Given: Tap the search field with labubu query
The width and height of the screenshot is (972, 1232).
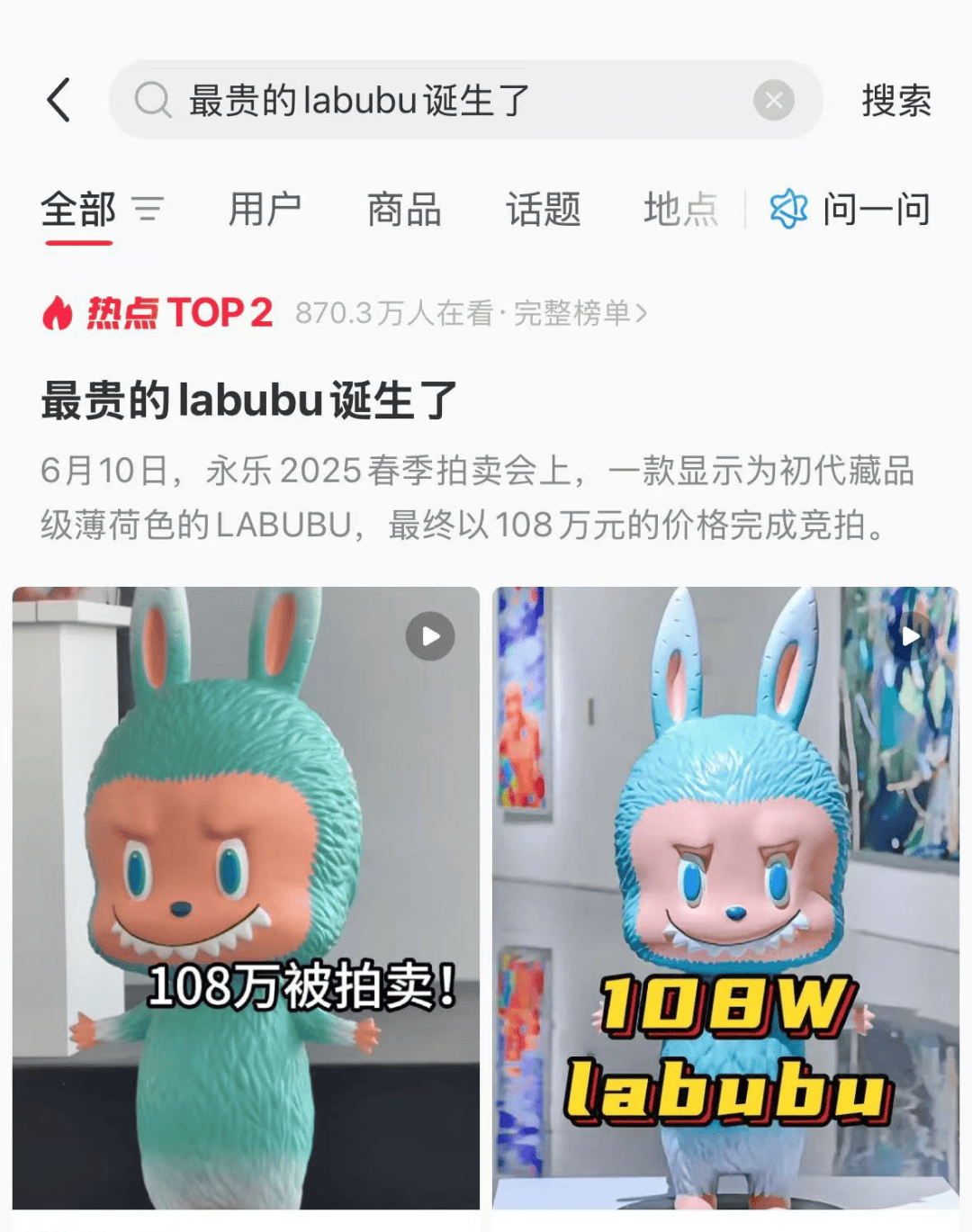Looking at the screenshot, I should 432,100.
